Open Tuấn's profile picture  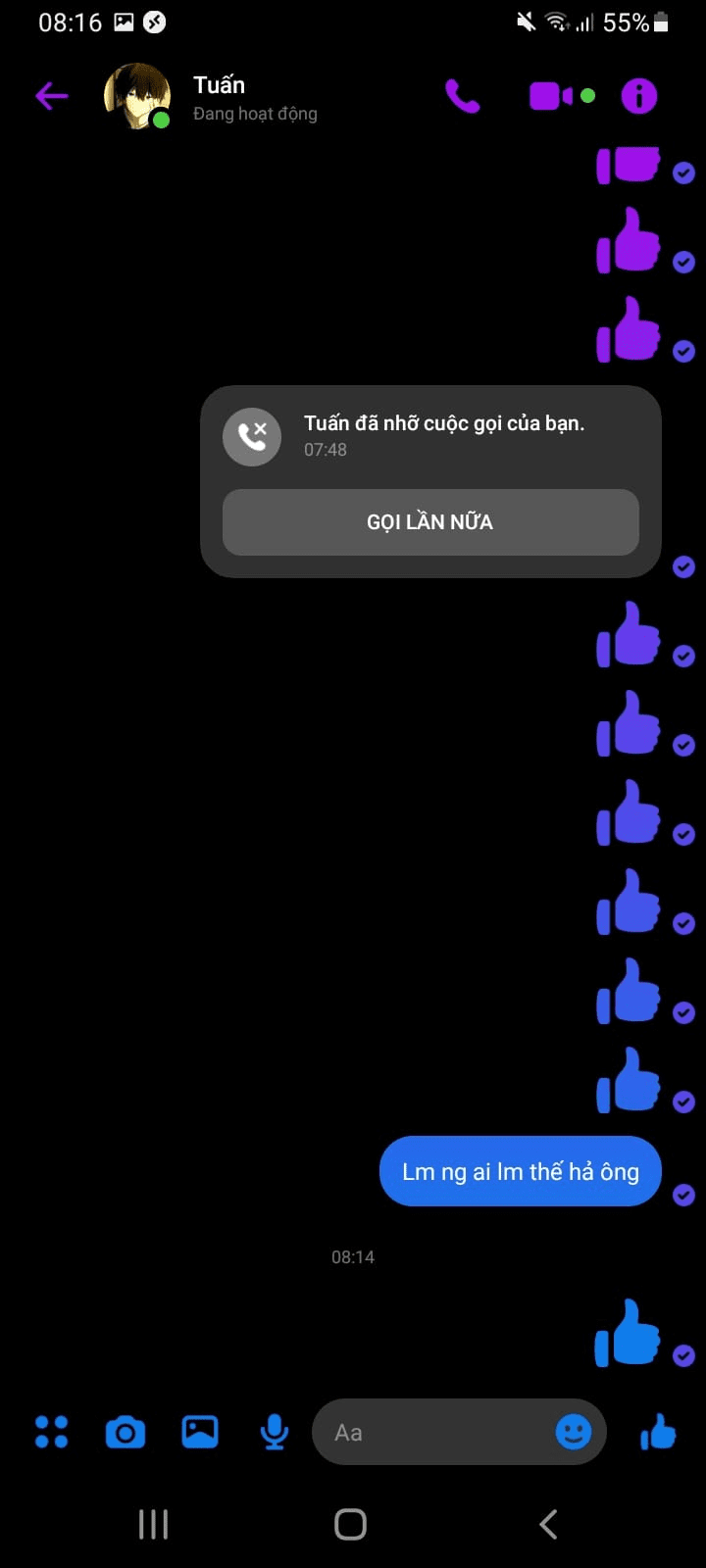tap(136, 96)
